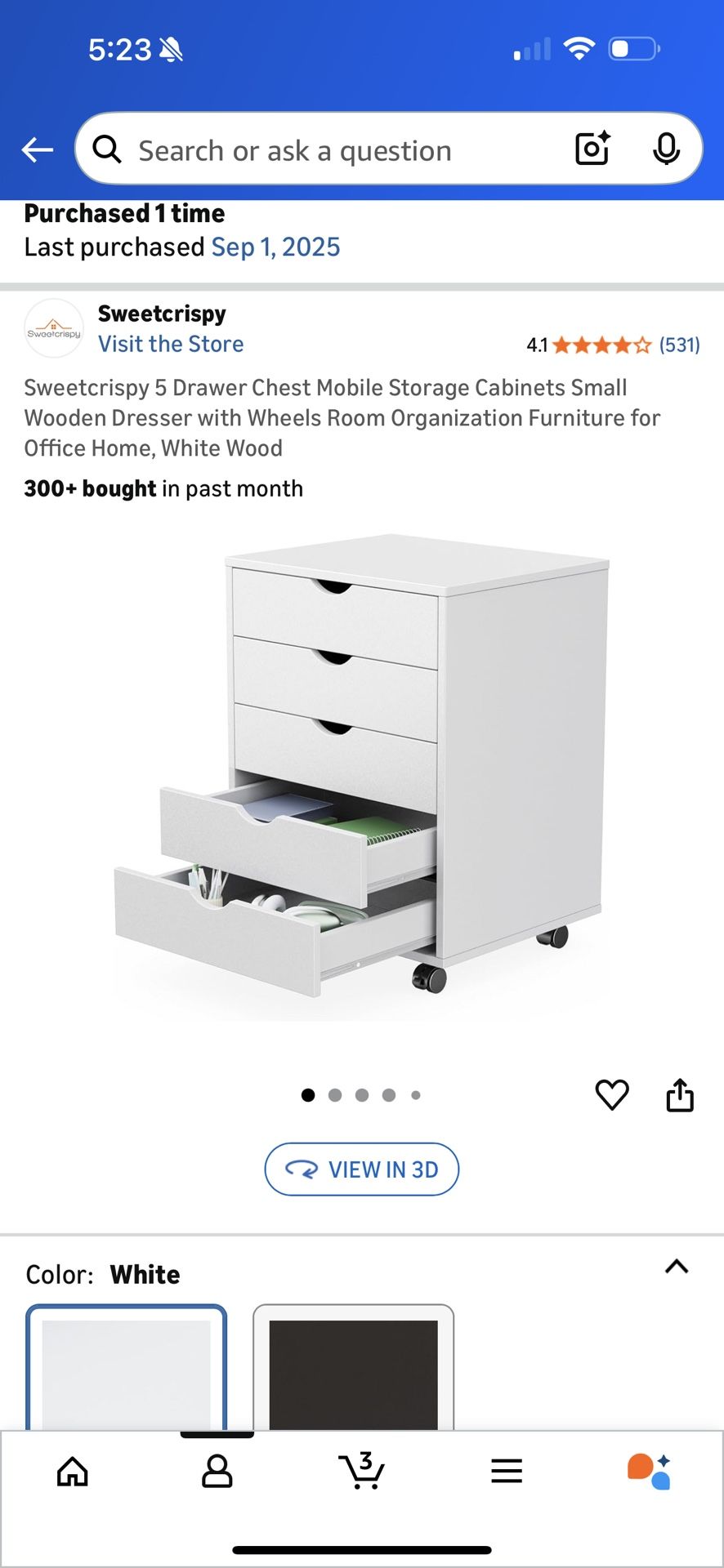Screen dimensions: 724x1568
Task: Open the 531 customer ratings
Action: coord(679,345)
